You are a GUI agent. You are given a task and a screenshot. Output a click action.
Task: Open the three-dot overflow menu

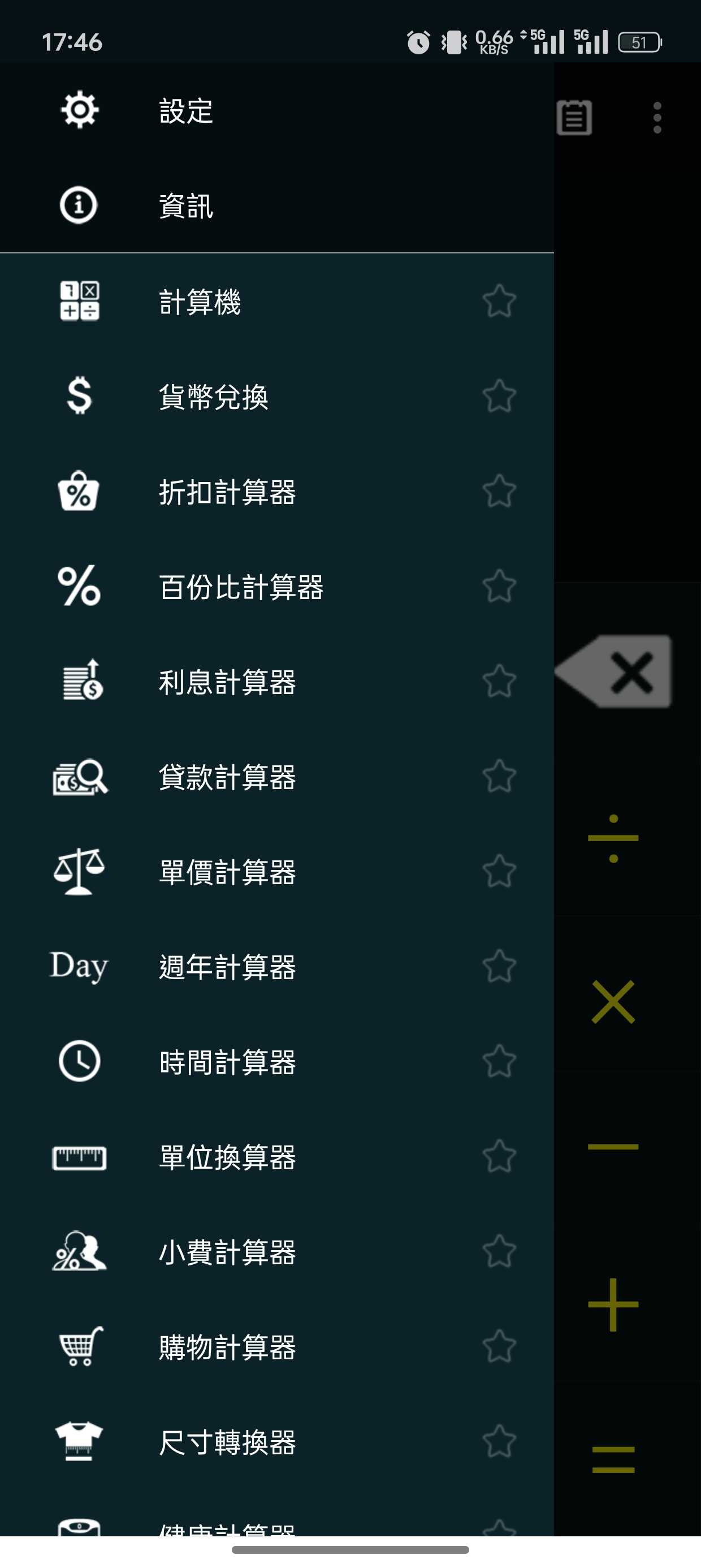[657, 117]
